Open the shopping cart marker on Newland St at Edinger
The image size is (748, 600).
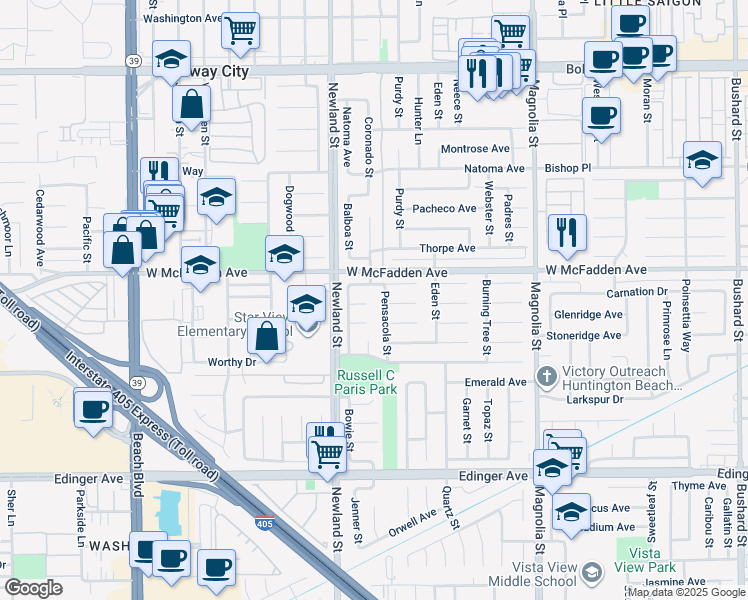pyautogui.click(x=327, y=455)
